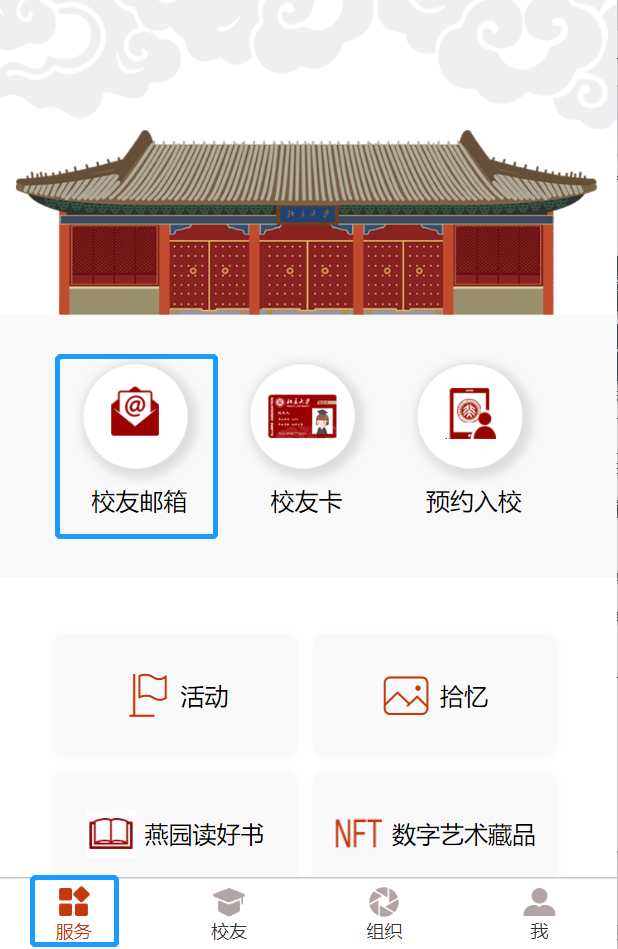Screen dimensions: 618x949
Task: Switch to the 校友 tab
Action: pyautogui.click(x=229, y=912)
